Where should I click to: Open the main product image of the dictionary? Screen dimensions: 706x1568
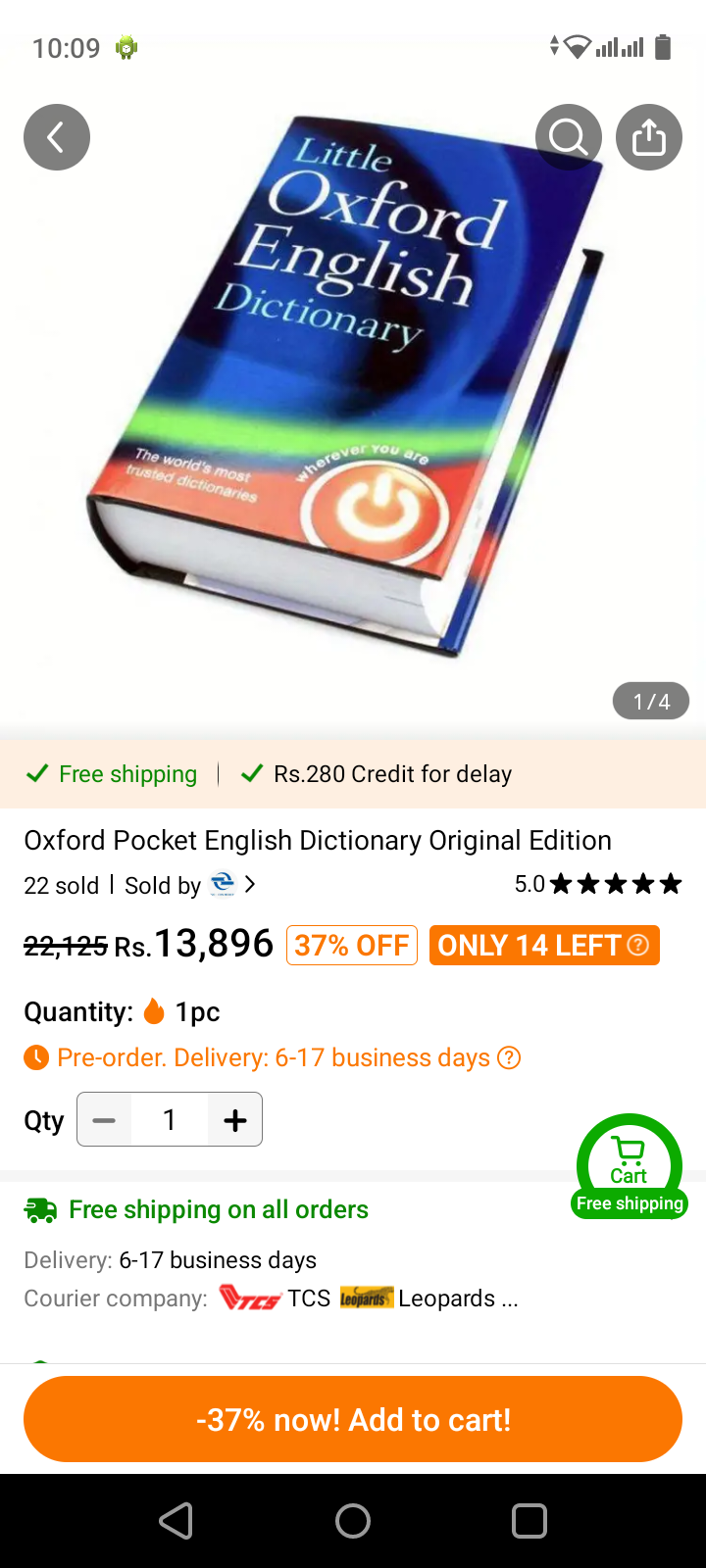pyautogui.click(x=353, y=392)
